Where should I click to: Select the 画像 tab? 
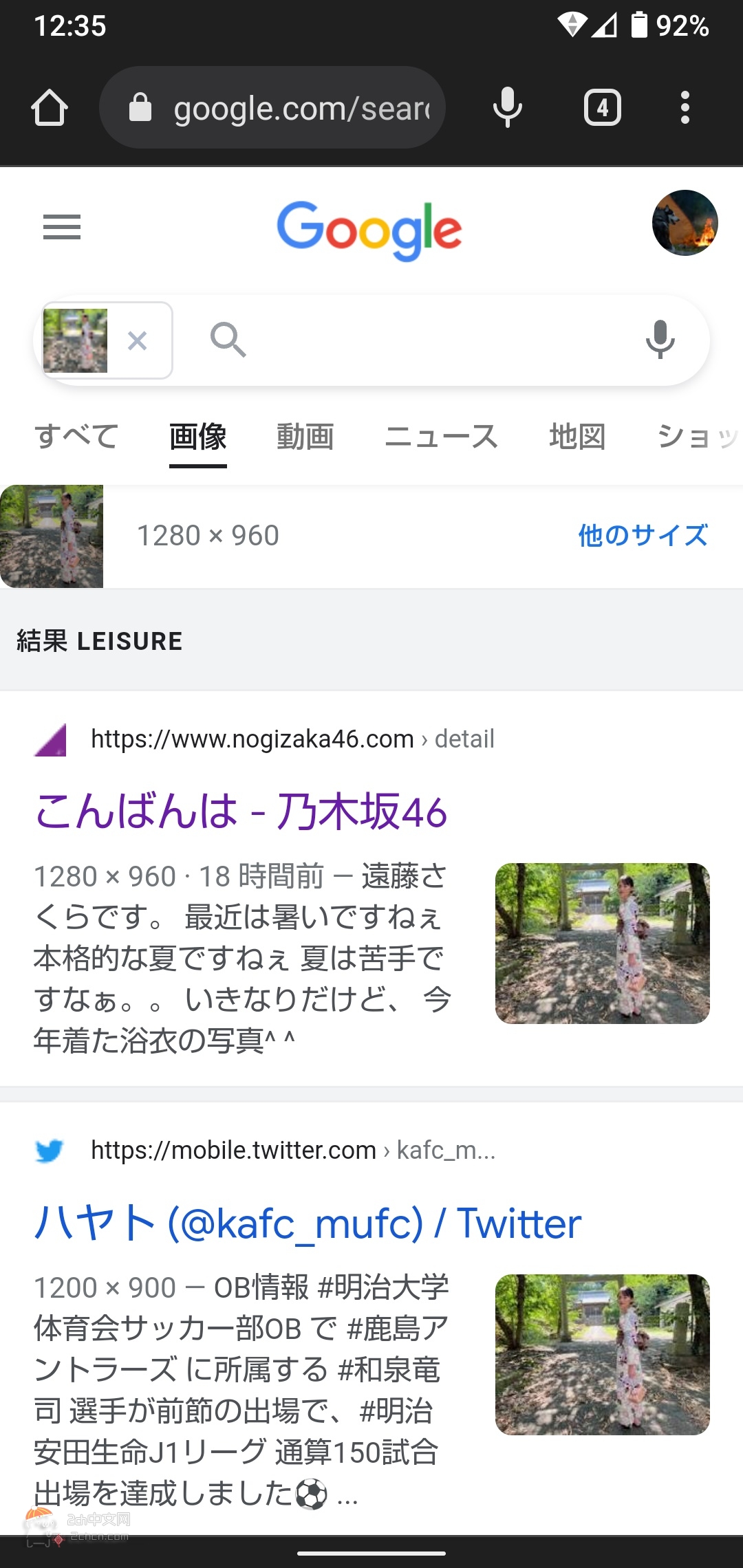(x=198, y=437)
